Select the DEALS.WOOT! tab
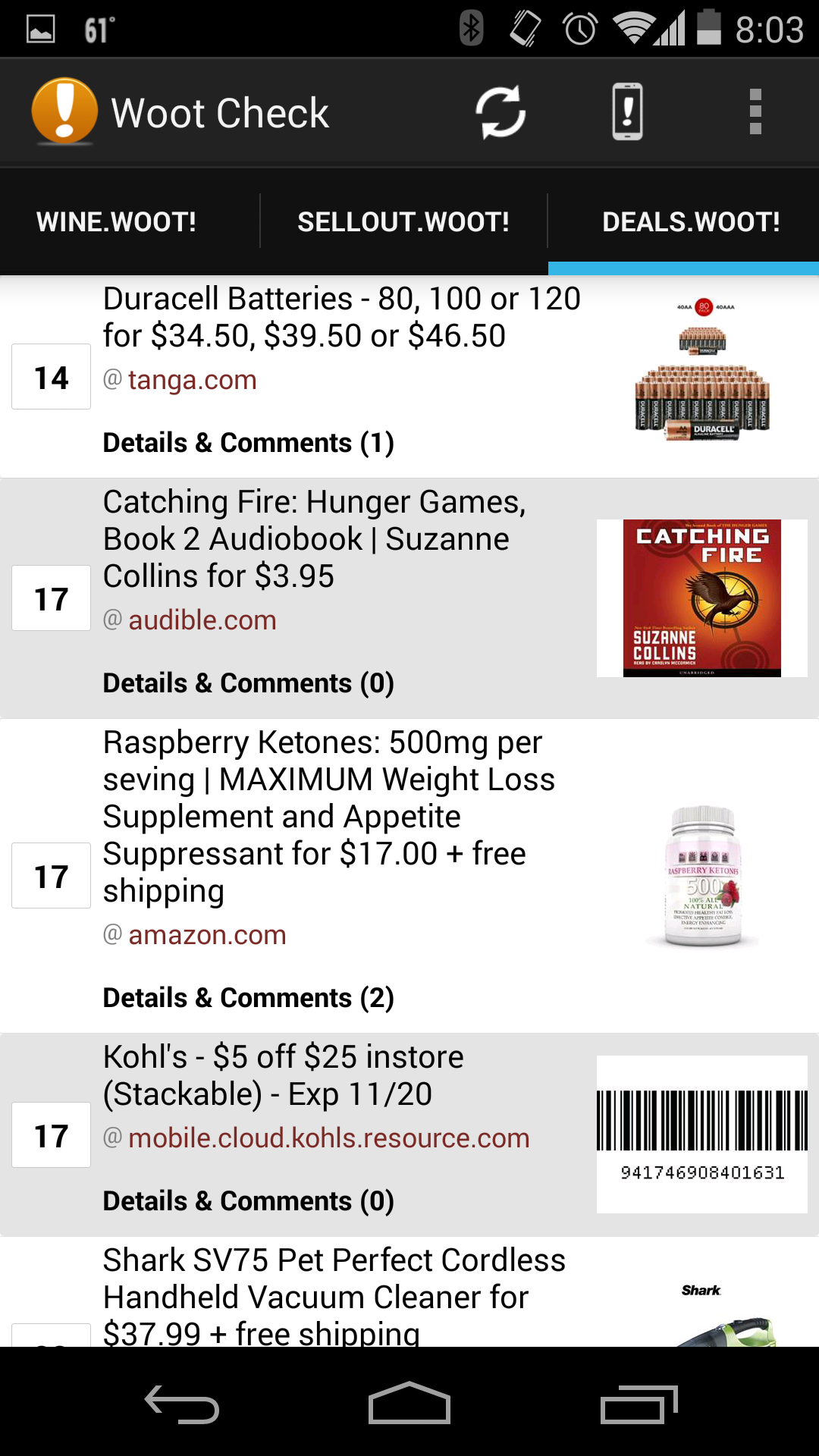 (x=690, y=221)
